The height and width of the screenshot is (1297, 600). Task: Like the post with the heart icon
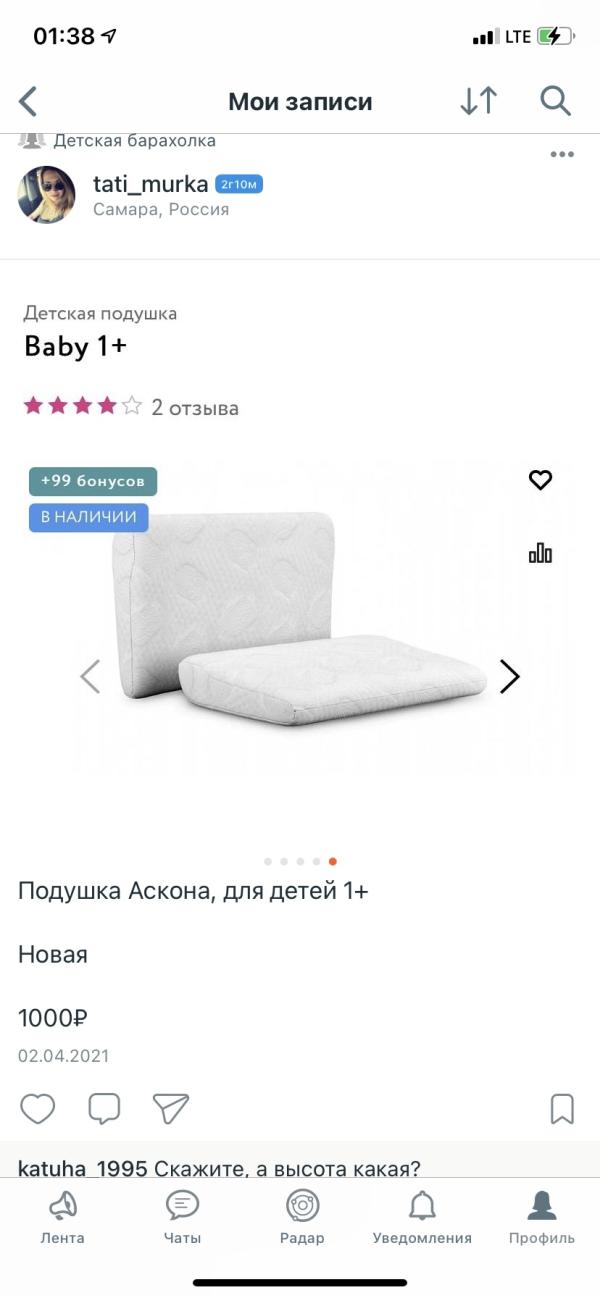tap(38, 1109)
